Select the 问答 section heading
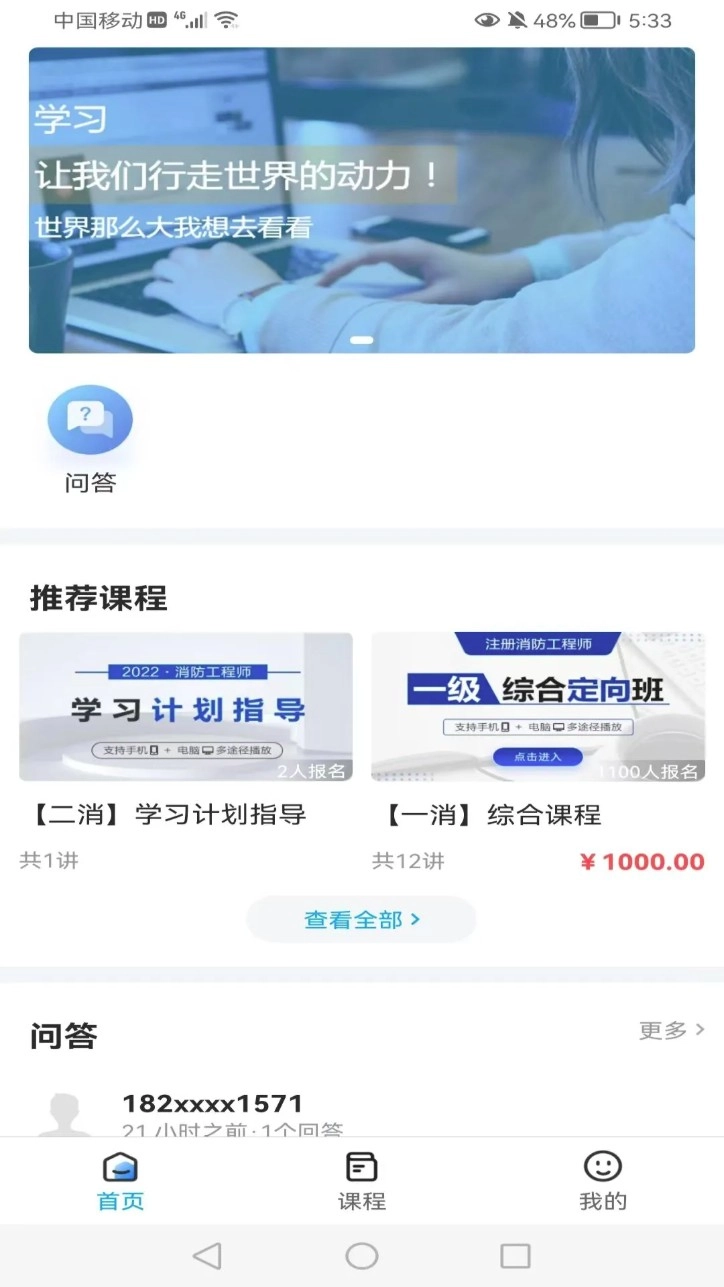Screen dimensions: 724x1287 (x=63, y=1035)
